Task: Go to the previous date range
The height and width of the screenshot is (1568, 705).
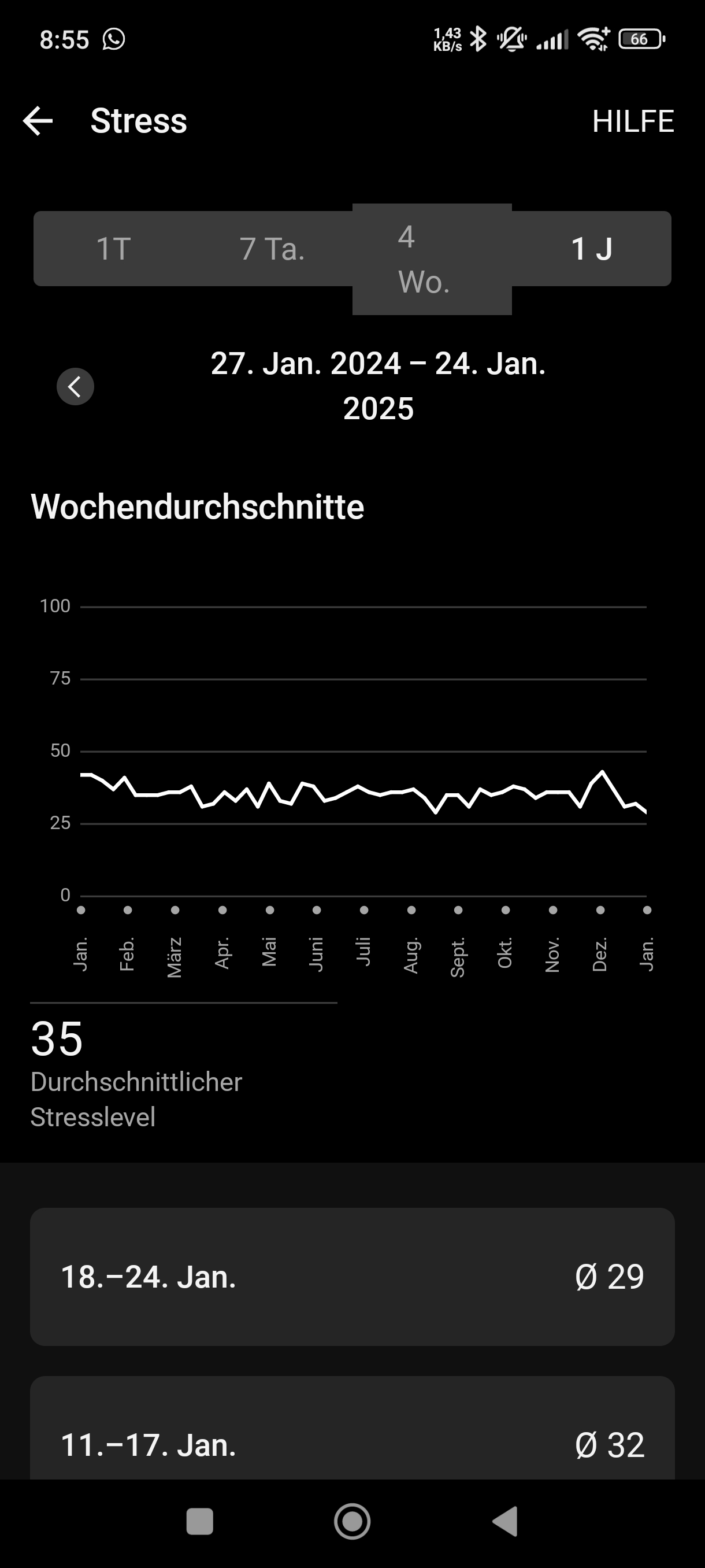Action: [76, 387]
